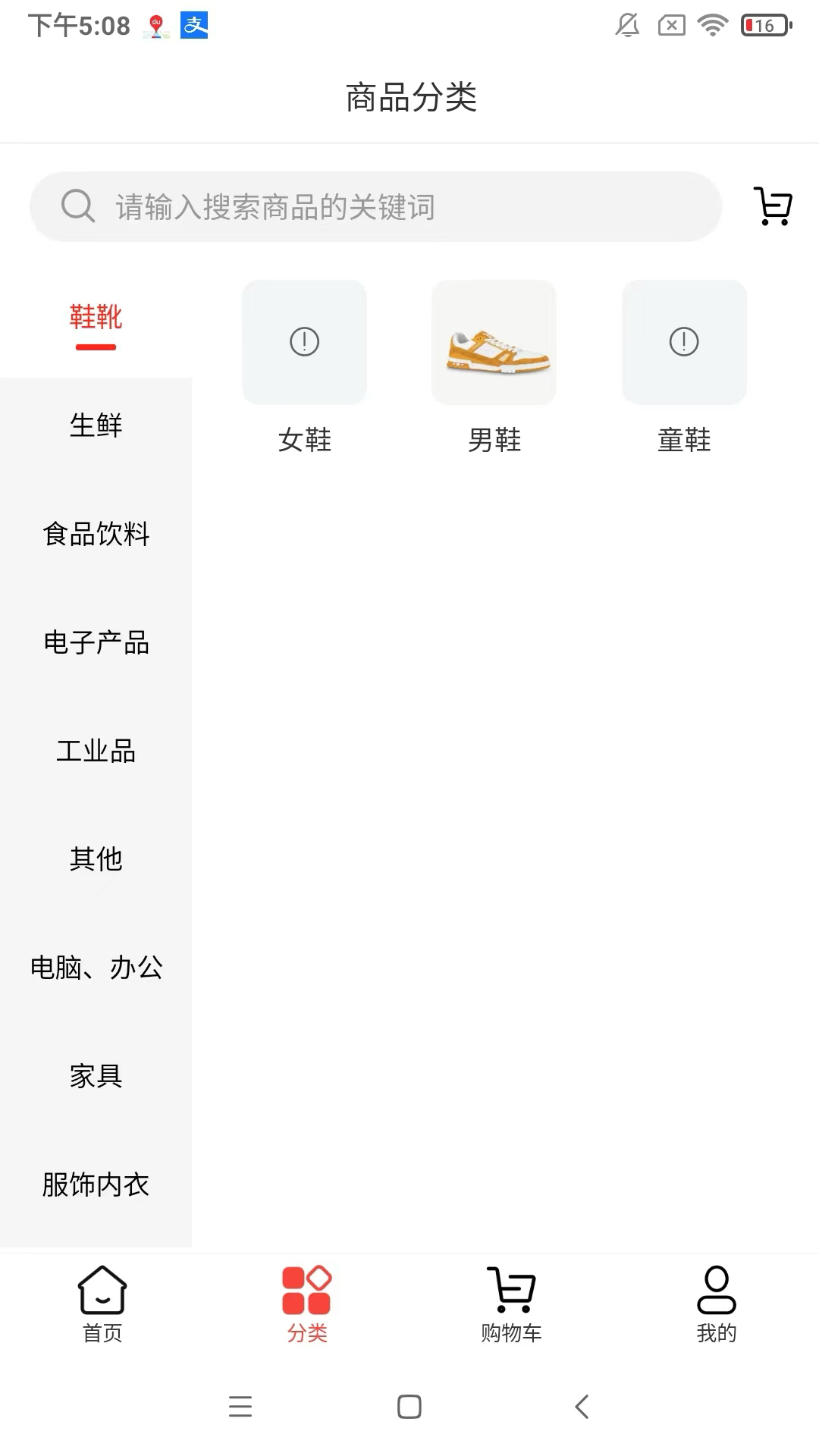Tap the product keyword search box
Viewport: 819px width, 1456px height.
[375, 206]
